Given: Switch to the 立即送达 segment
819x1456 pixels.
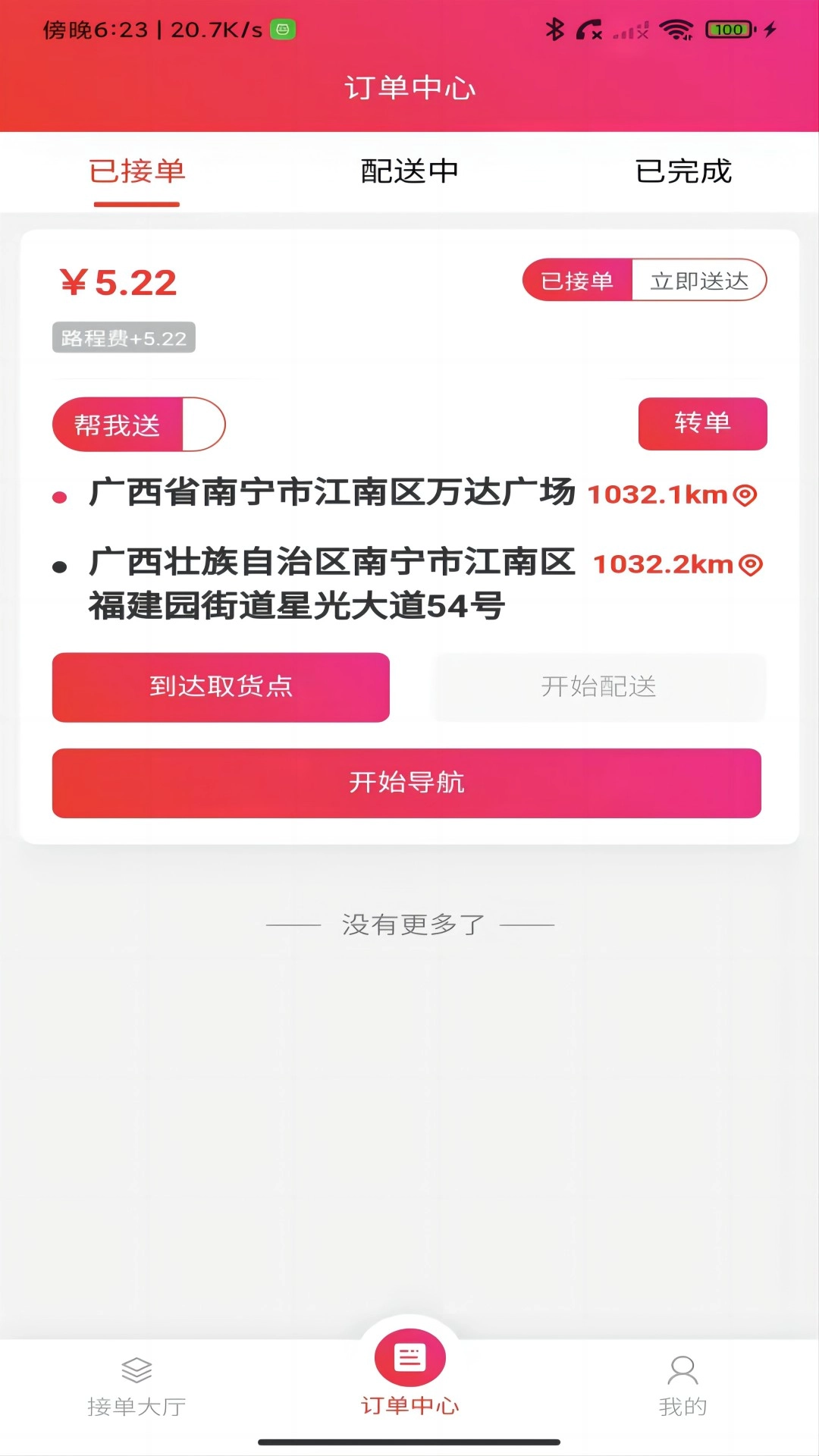Looking at the screenshot, I should click(698, 280).
